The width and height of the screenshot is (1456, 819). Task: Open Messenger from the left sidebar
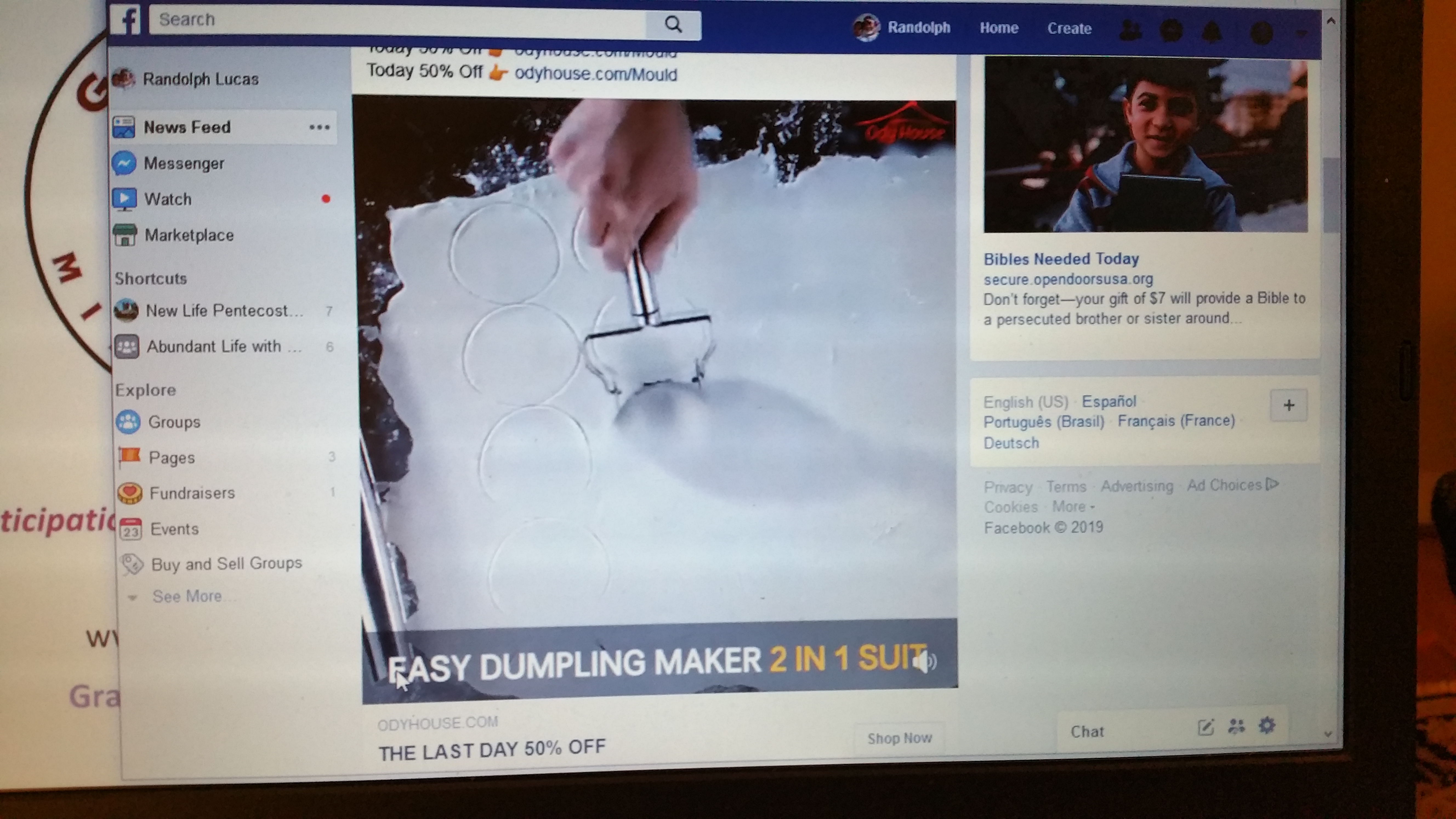pyautogui.click(x=184, y=163)
